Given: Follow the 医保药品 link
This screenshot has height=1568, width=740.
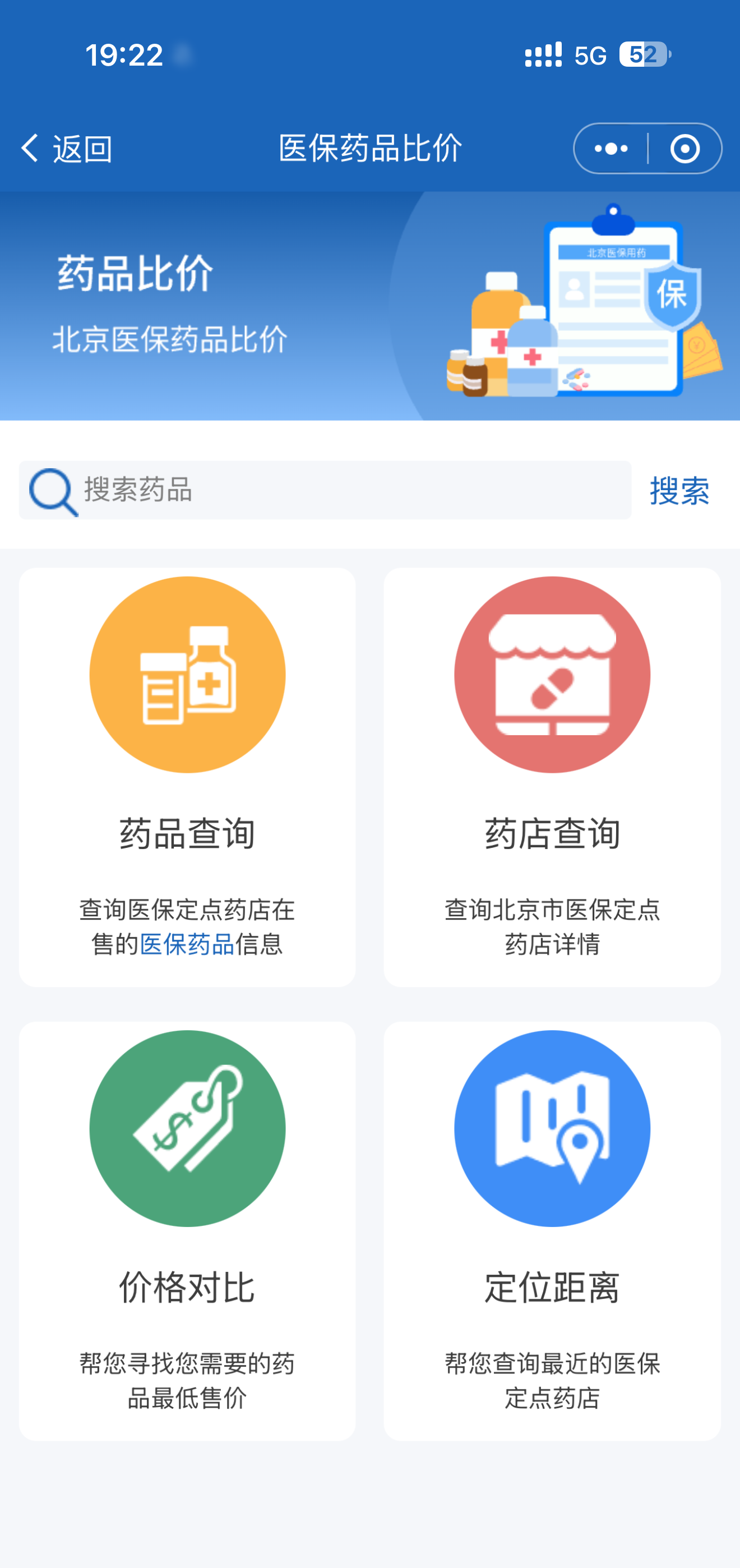Looking at the screenshot, I should pyautogui.click(x=187, y=945).
